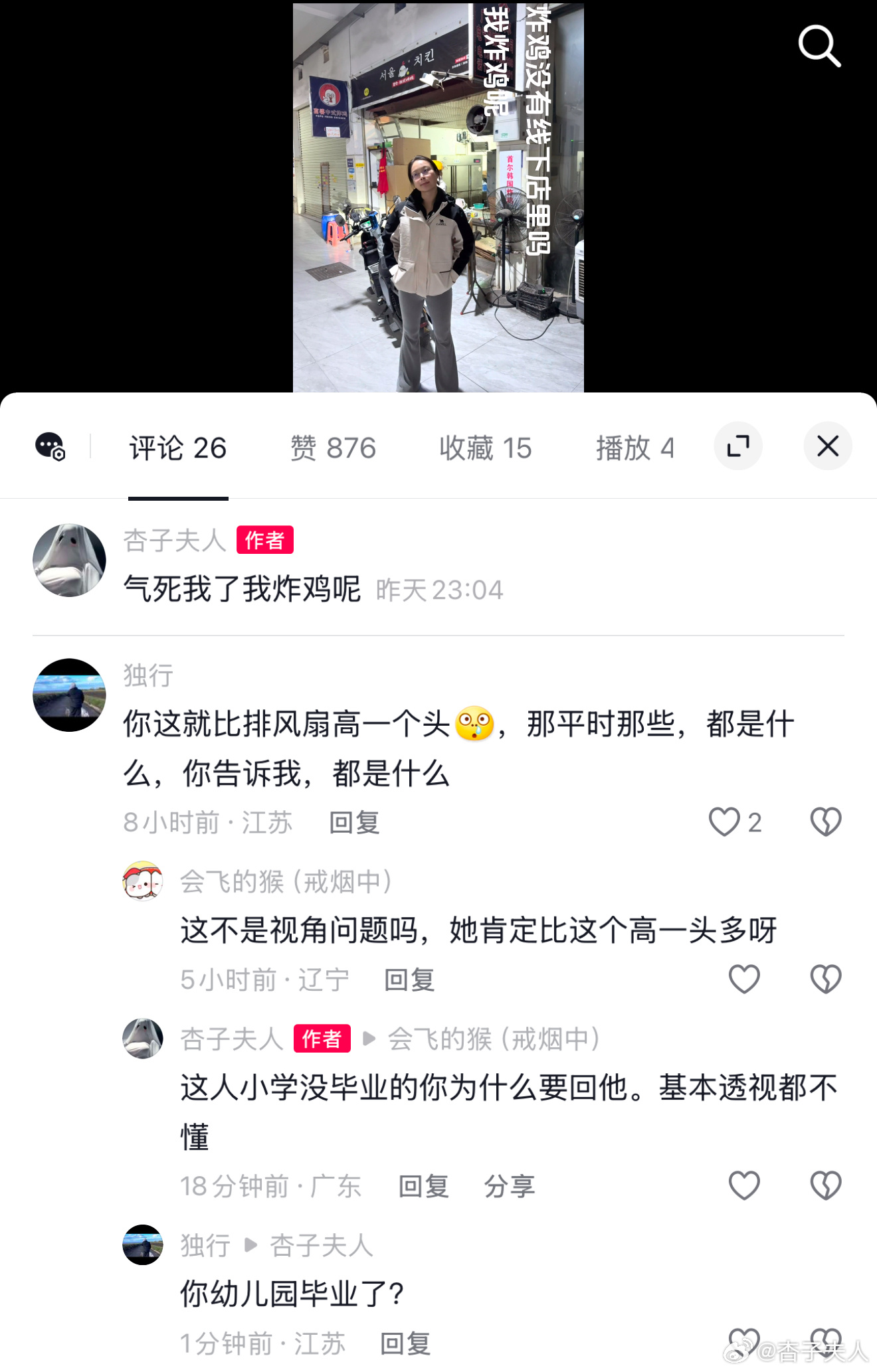The height and width of the screenshot is (1372, 877).
Task: Open the search magnifier icon
Action: pos(819,46)
